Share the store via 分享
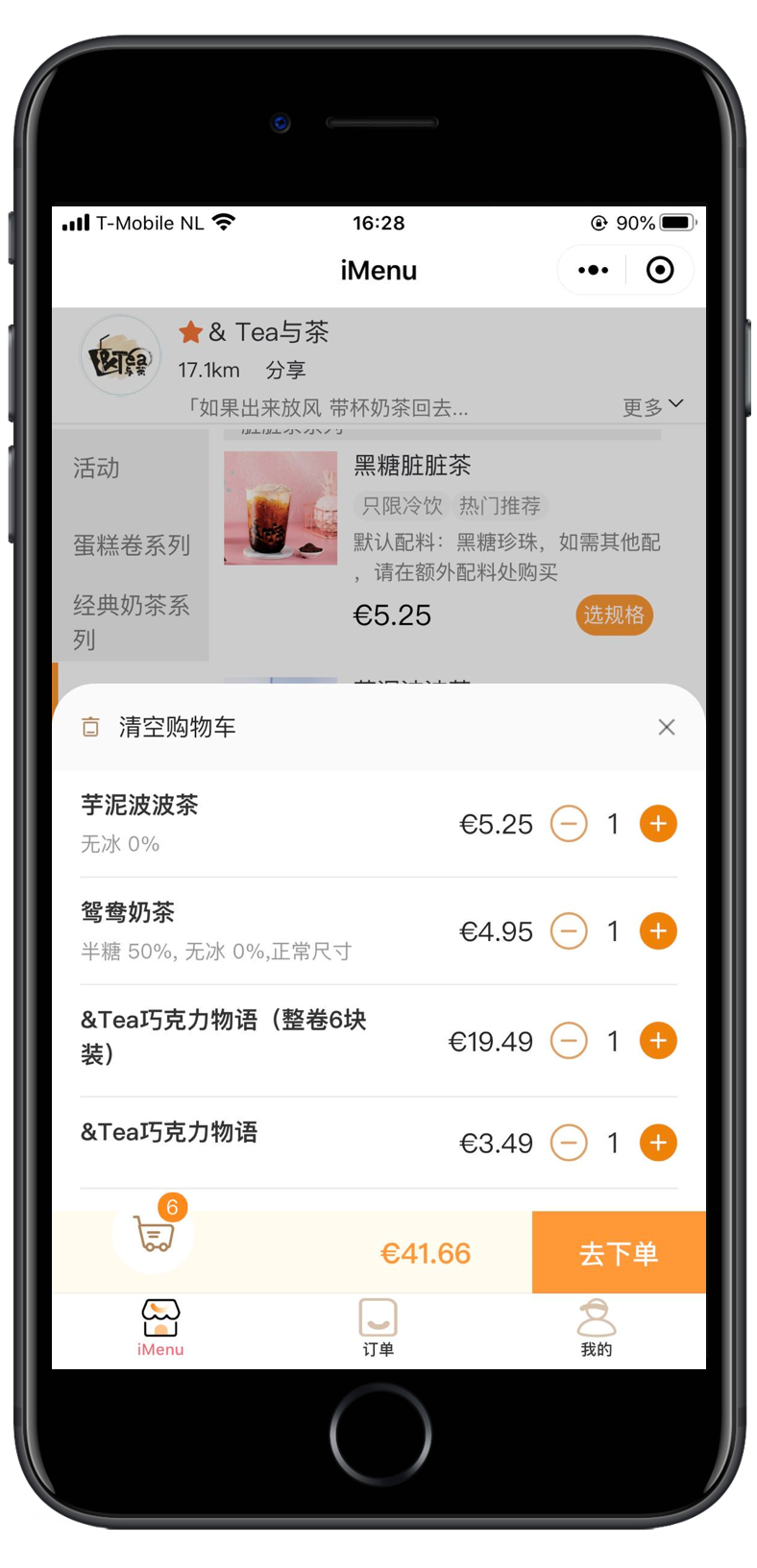This screenshot has width=757, height=1568. (285, 370)
